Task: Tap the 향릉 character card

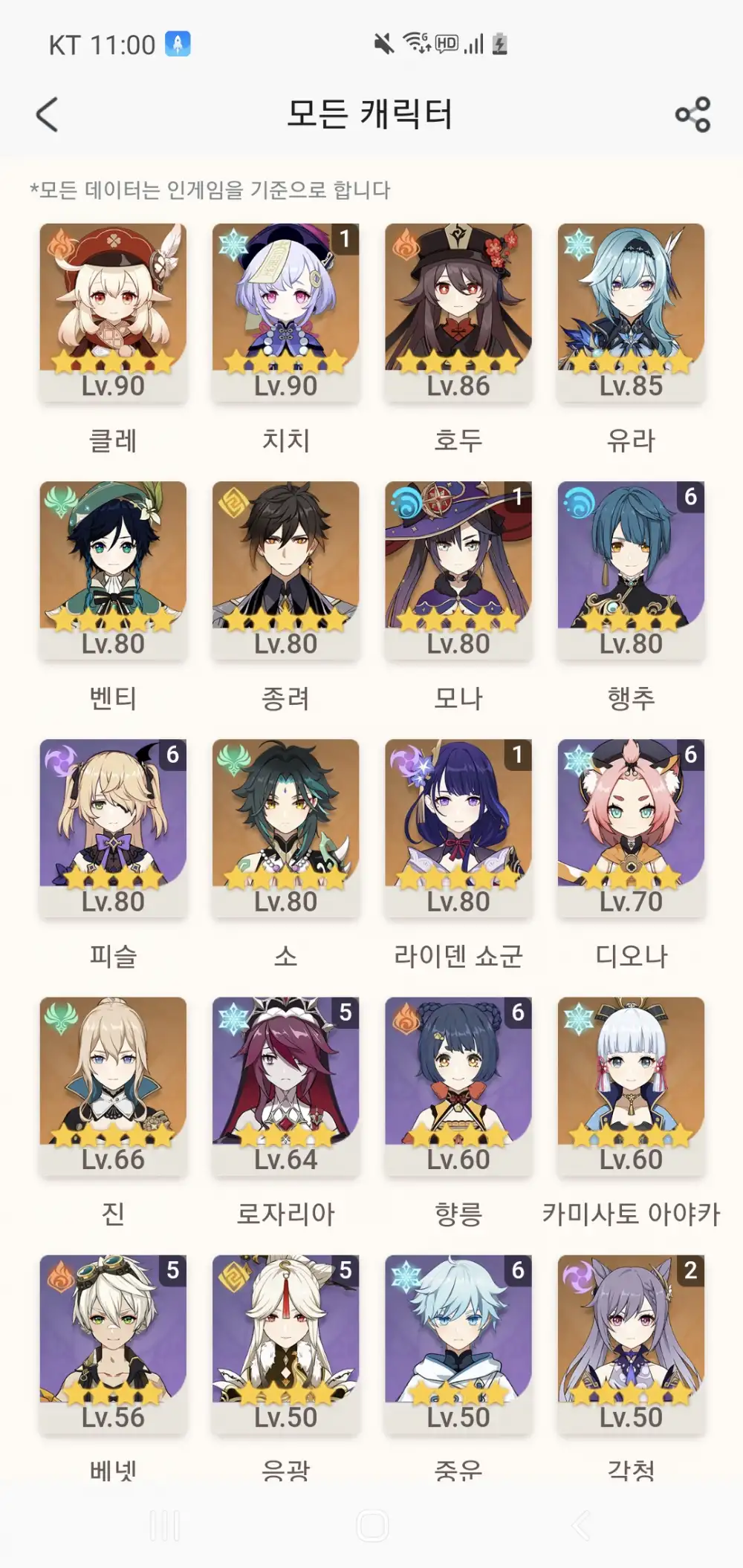Action: [458, 1085]
